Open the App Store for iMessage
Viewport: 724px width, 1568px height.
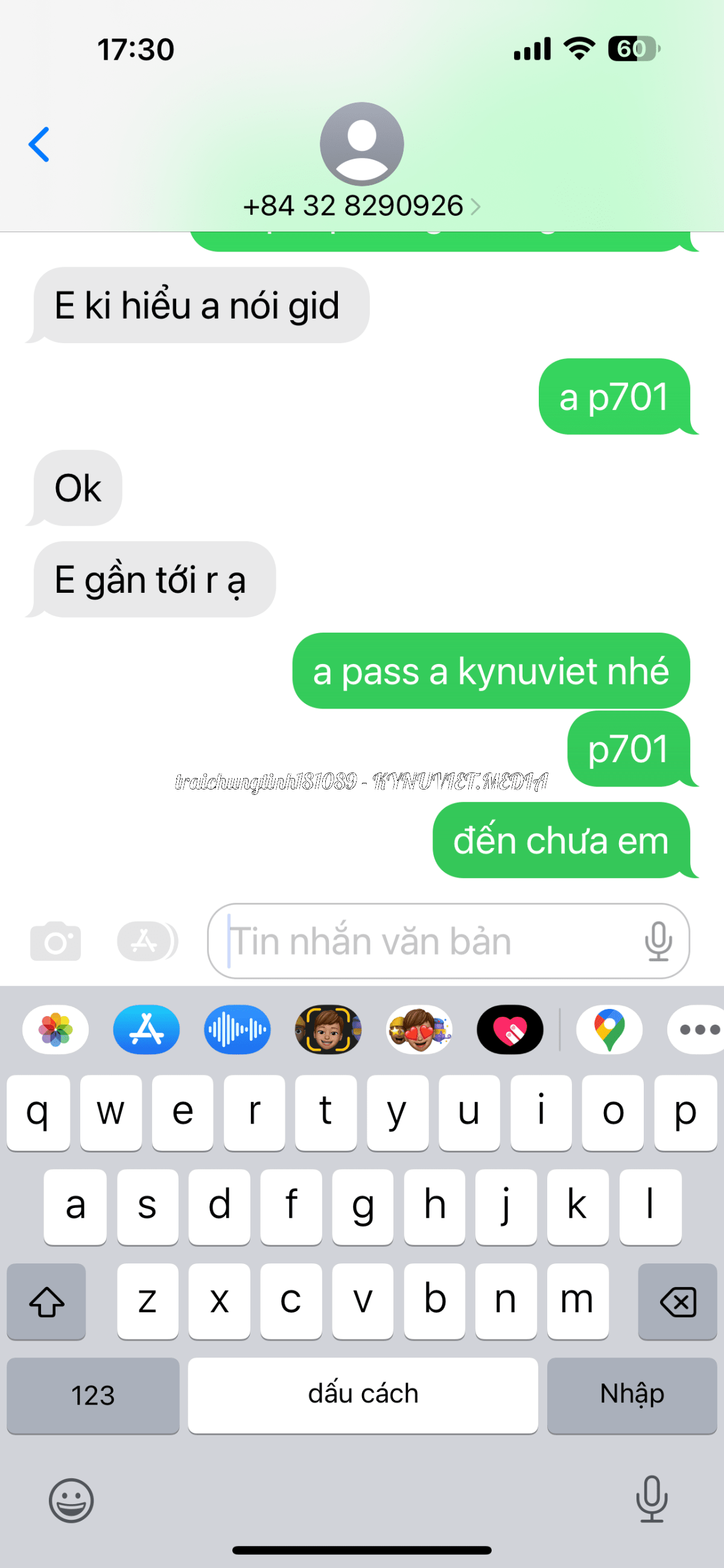point(146,1029)
